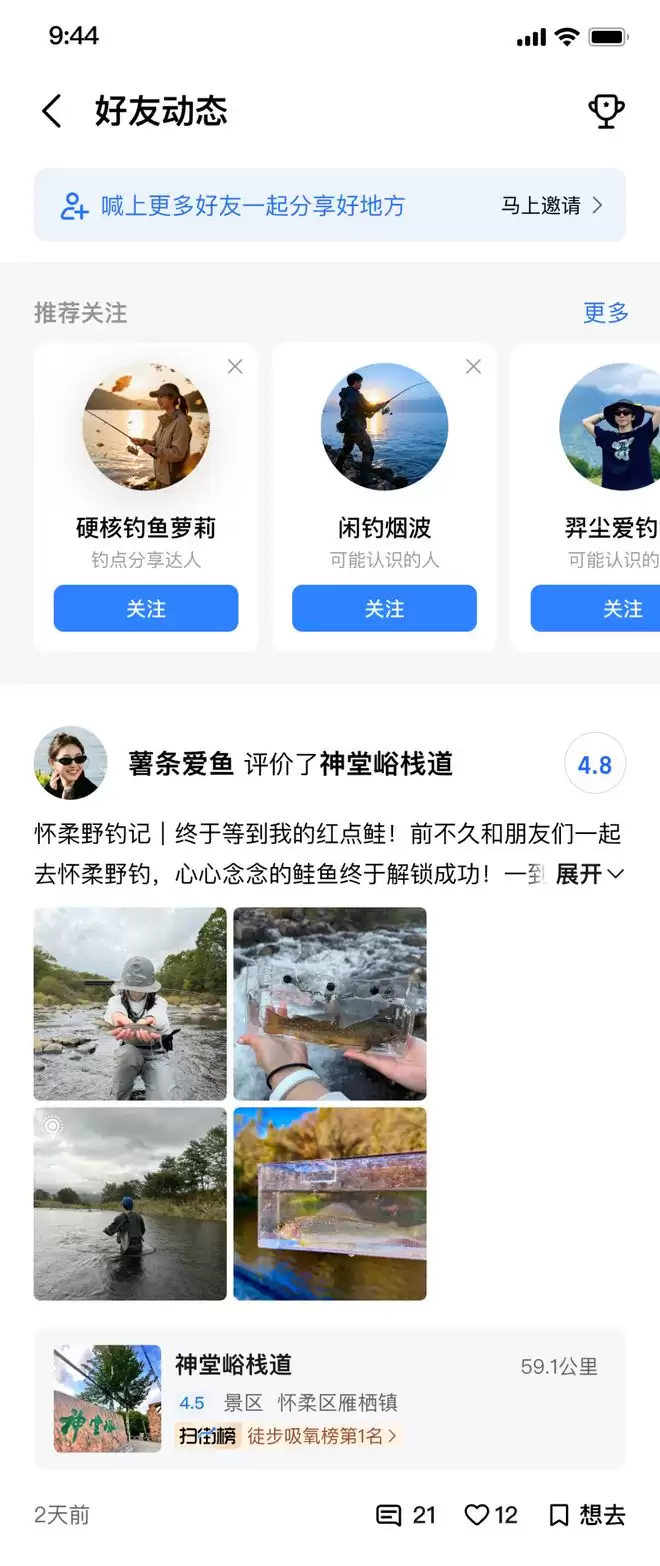
Task: Like 薯条爱鱼's post
Action: tap(491, 1515)
